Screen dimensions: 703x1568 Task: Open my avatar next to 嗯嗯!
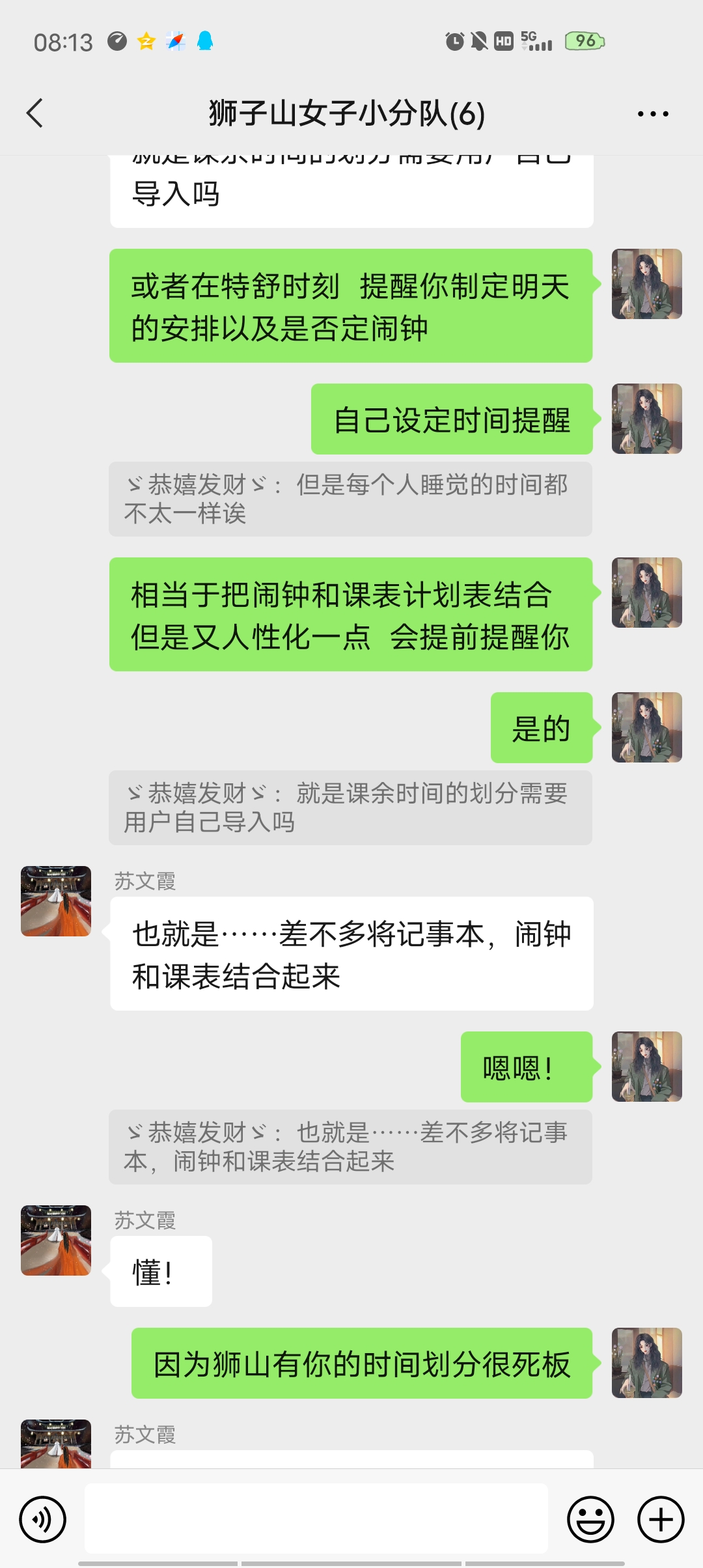tap(646, 1067)
